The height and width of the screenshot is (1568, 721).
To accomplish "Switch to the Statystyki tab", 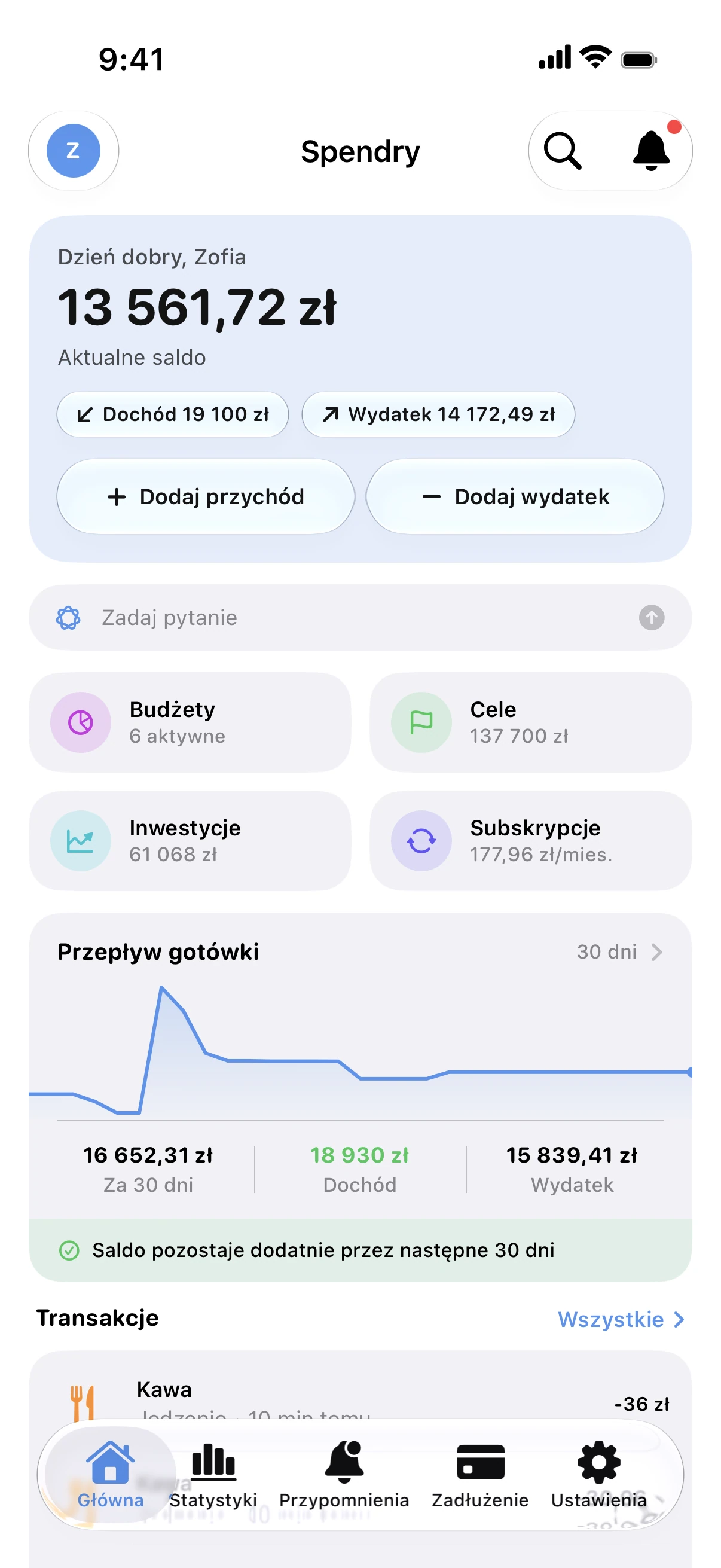I will tap(213, 1475).
